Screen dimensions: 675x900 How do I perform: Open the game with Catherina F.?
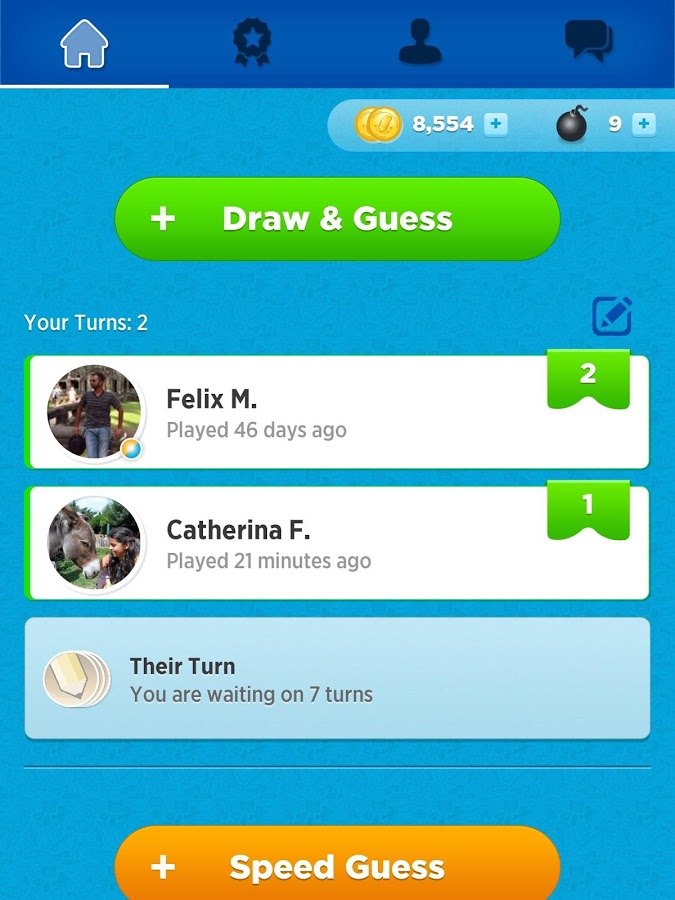pos(337,543)
